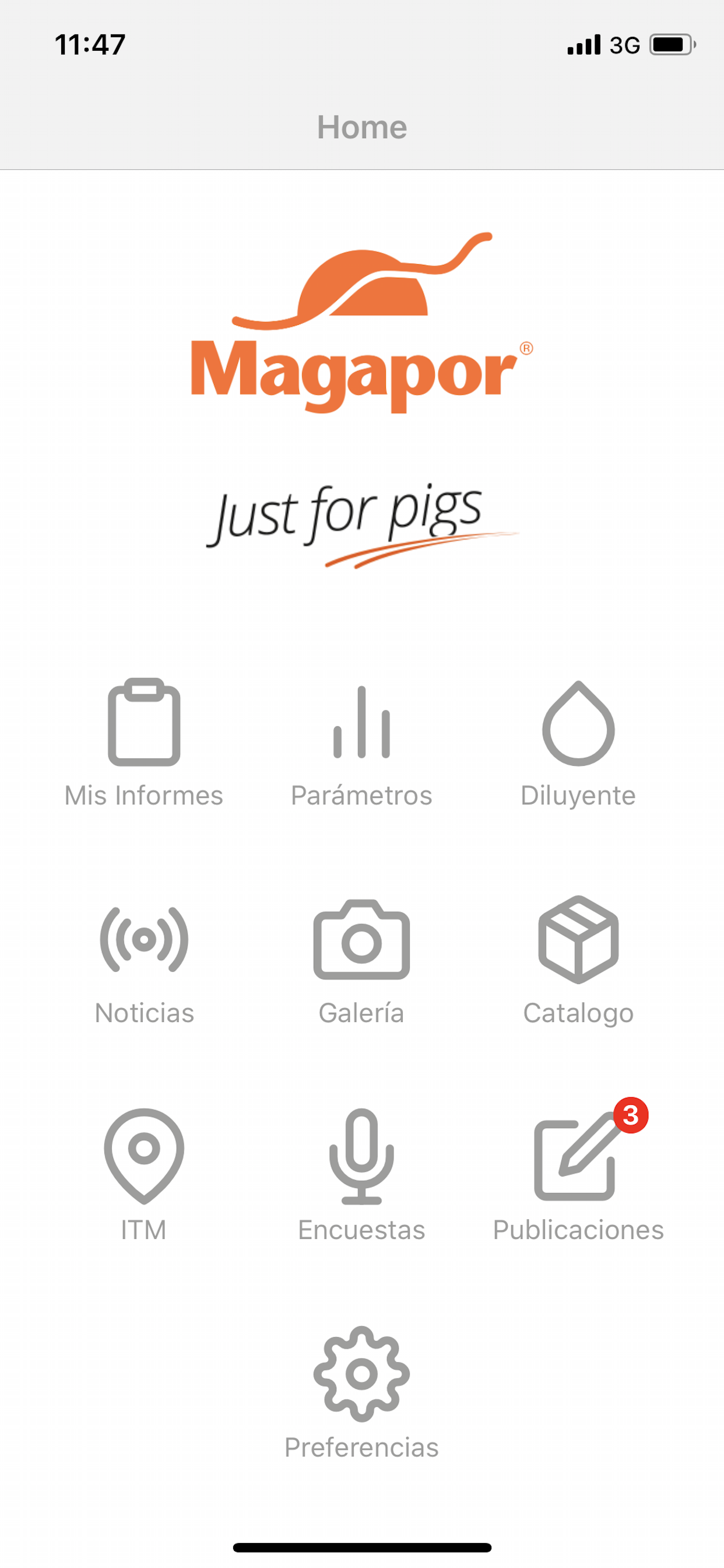Open the Noticias feed

tap(144, 961)
